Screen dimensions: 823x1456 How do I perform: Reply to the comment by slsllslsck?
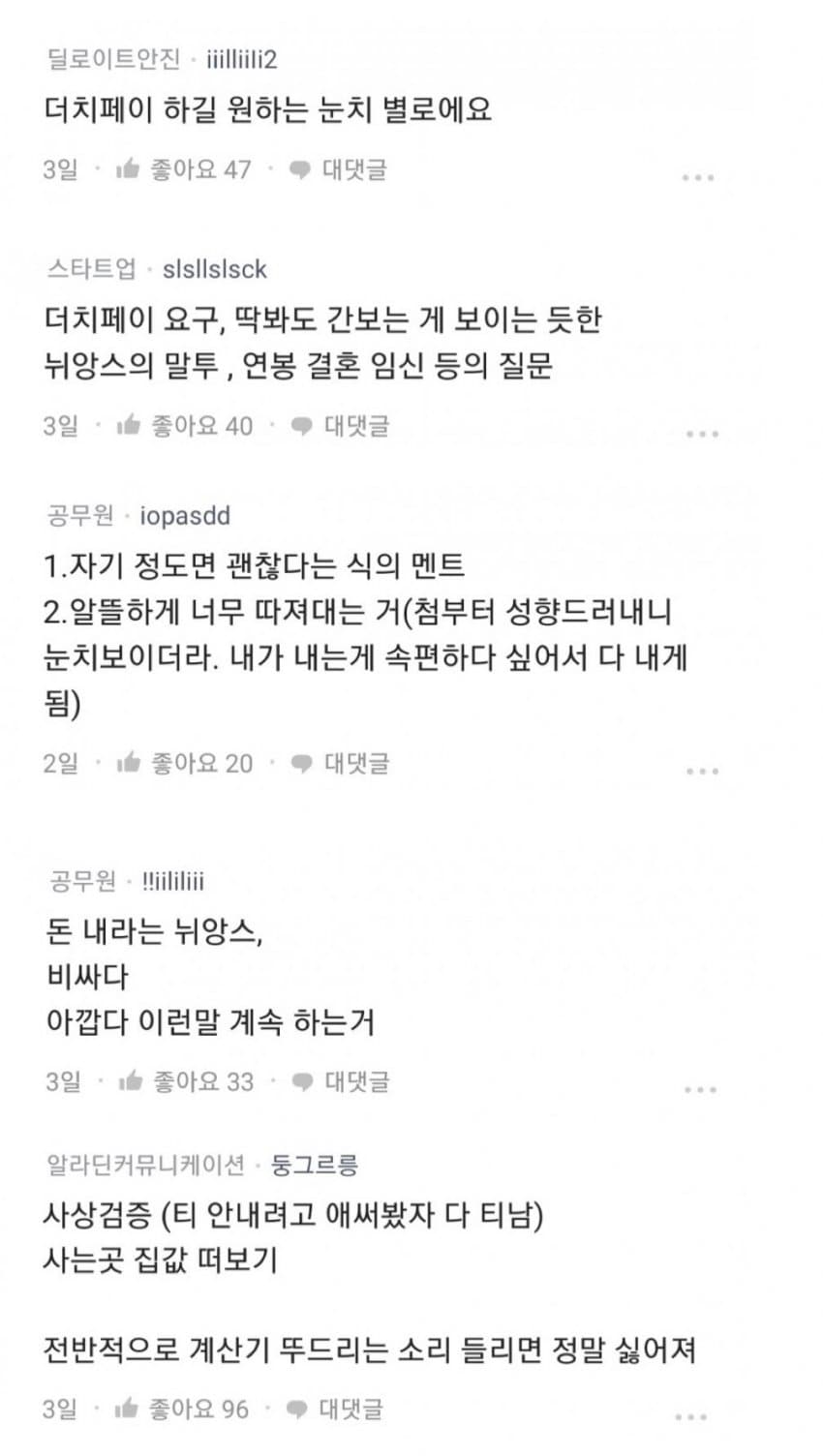point(340,425)
